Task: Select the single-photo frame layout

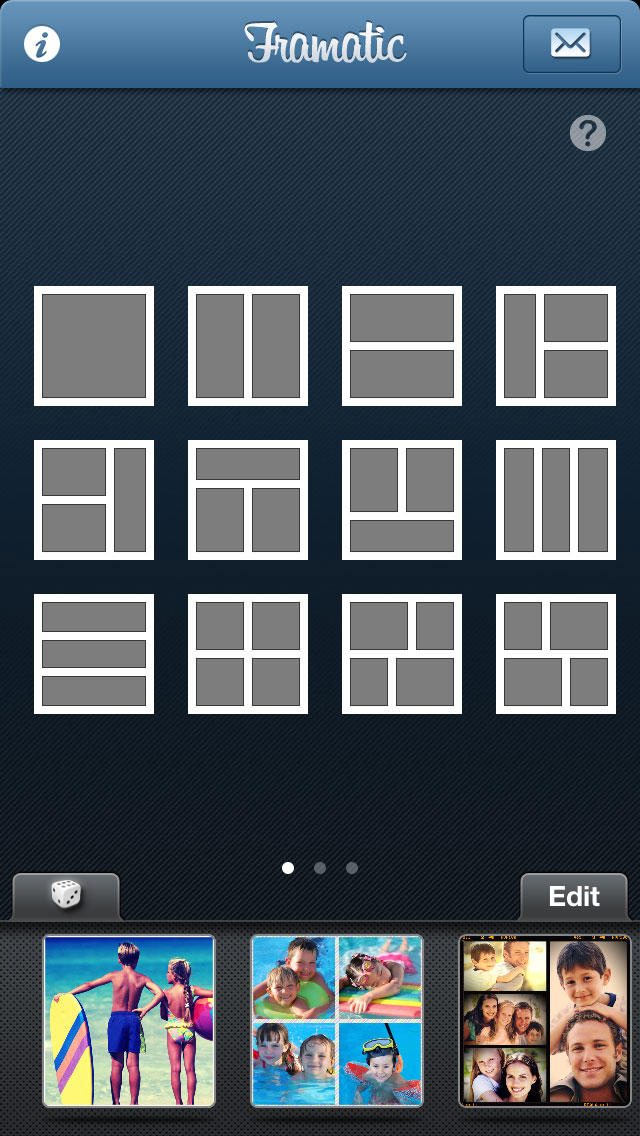Action: [x=94, y=346]
